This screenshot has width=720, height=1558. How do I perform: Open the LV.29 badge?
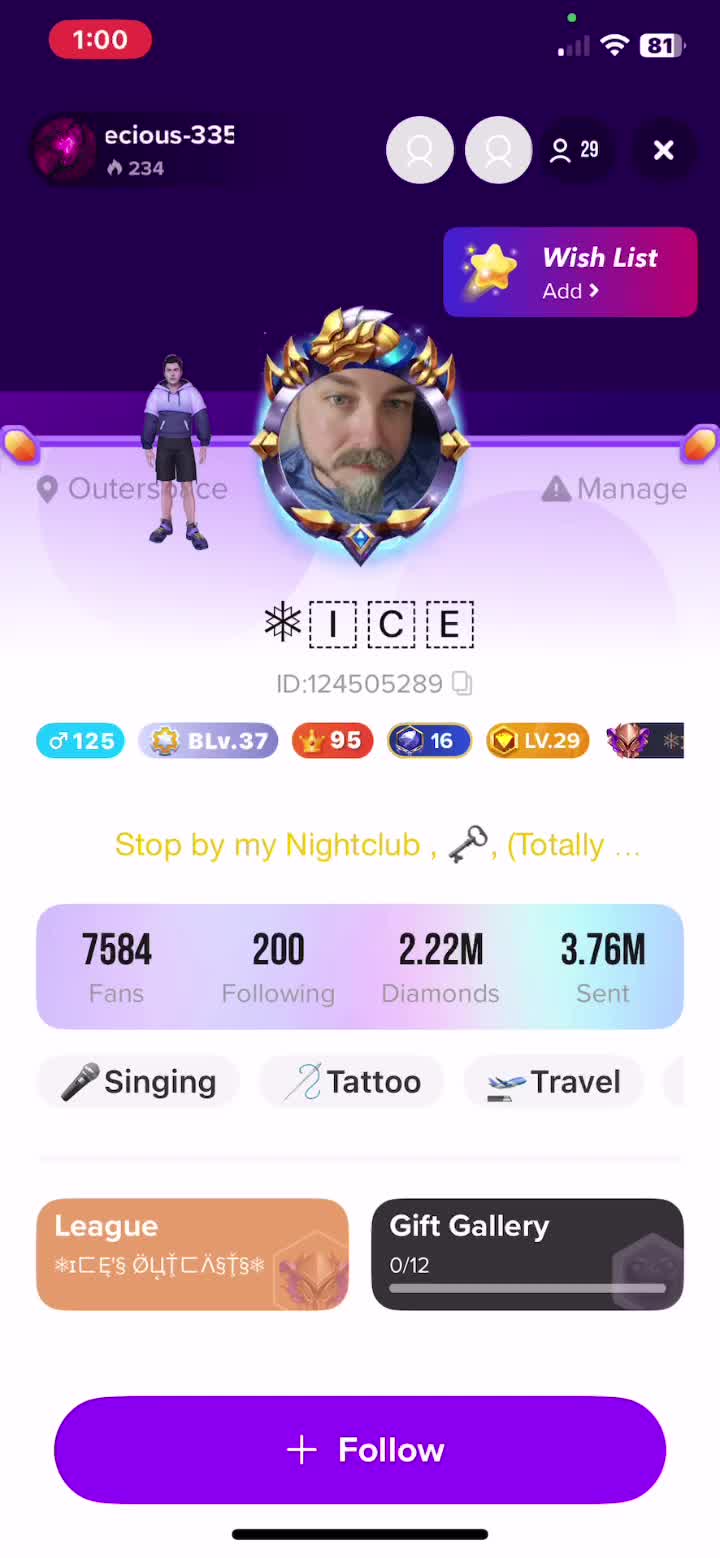(537, 741)
